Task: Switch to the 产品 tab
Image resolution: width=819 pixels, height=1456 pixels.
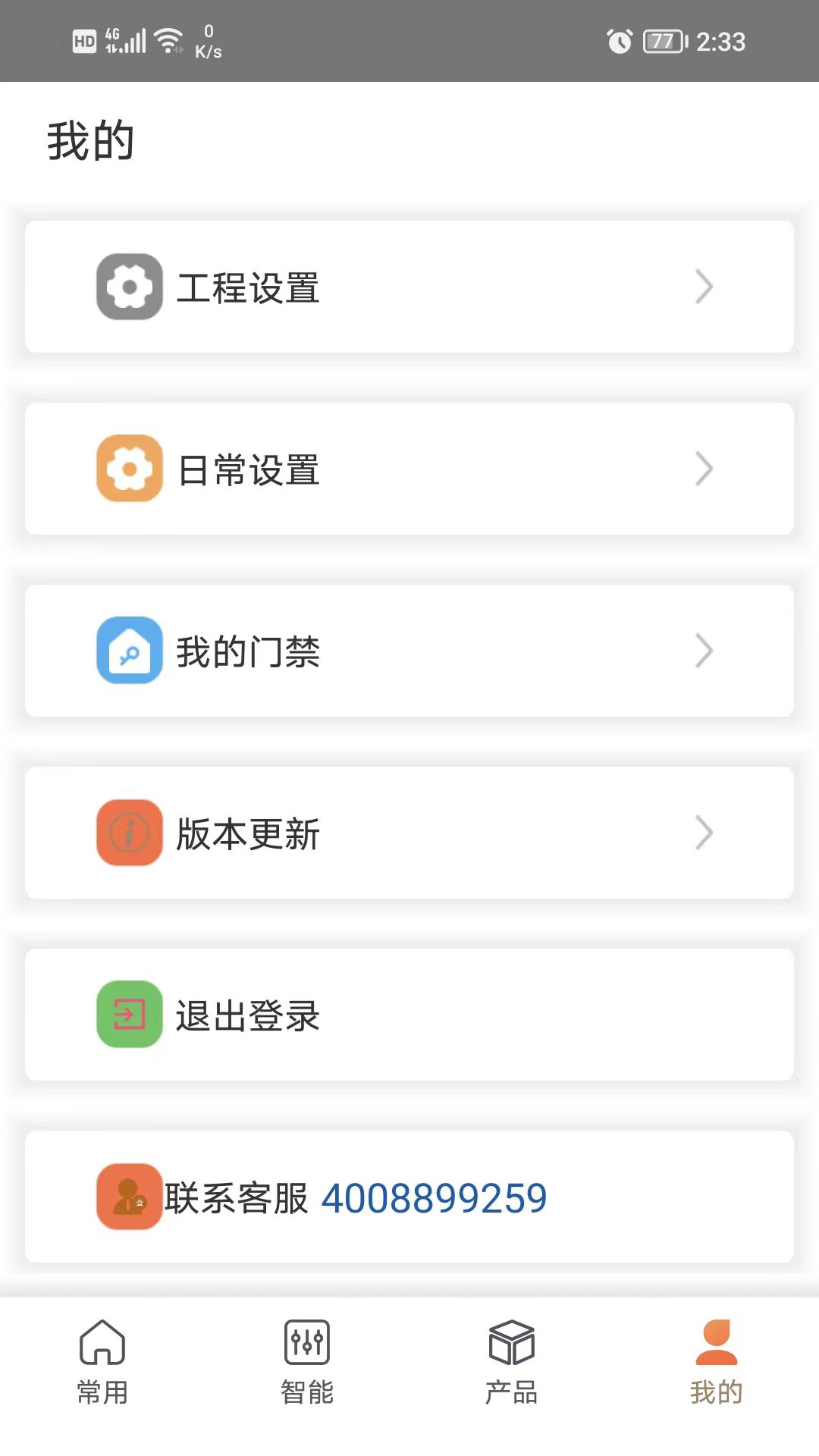Action: [512, 1362]
